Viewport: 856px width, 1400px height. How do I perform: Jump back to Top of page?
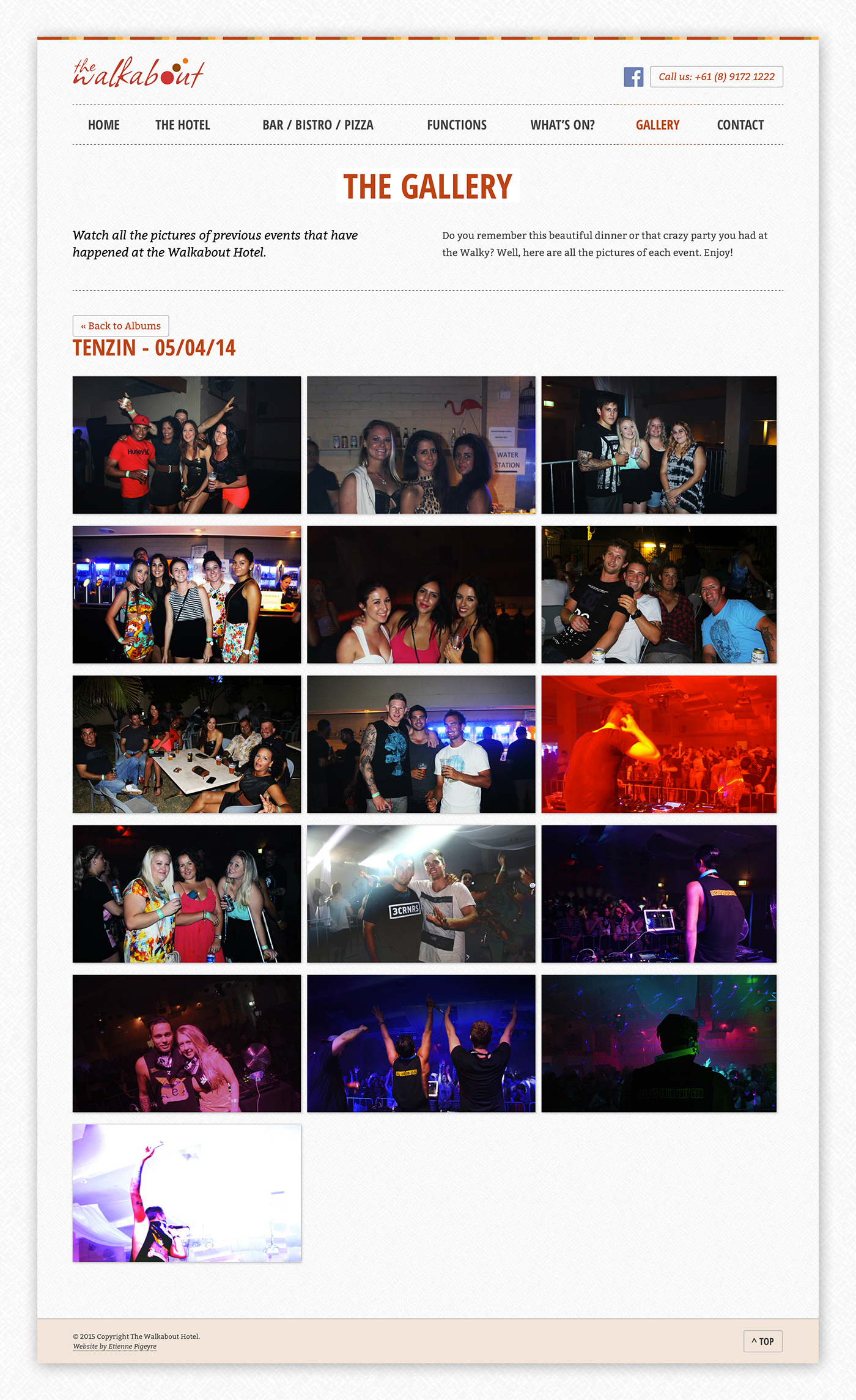(763, 1341)
